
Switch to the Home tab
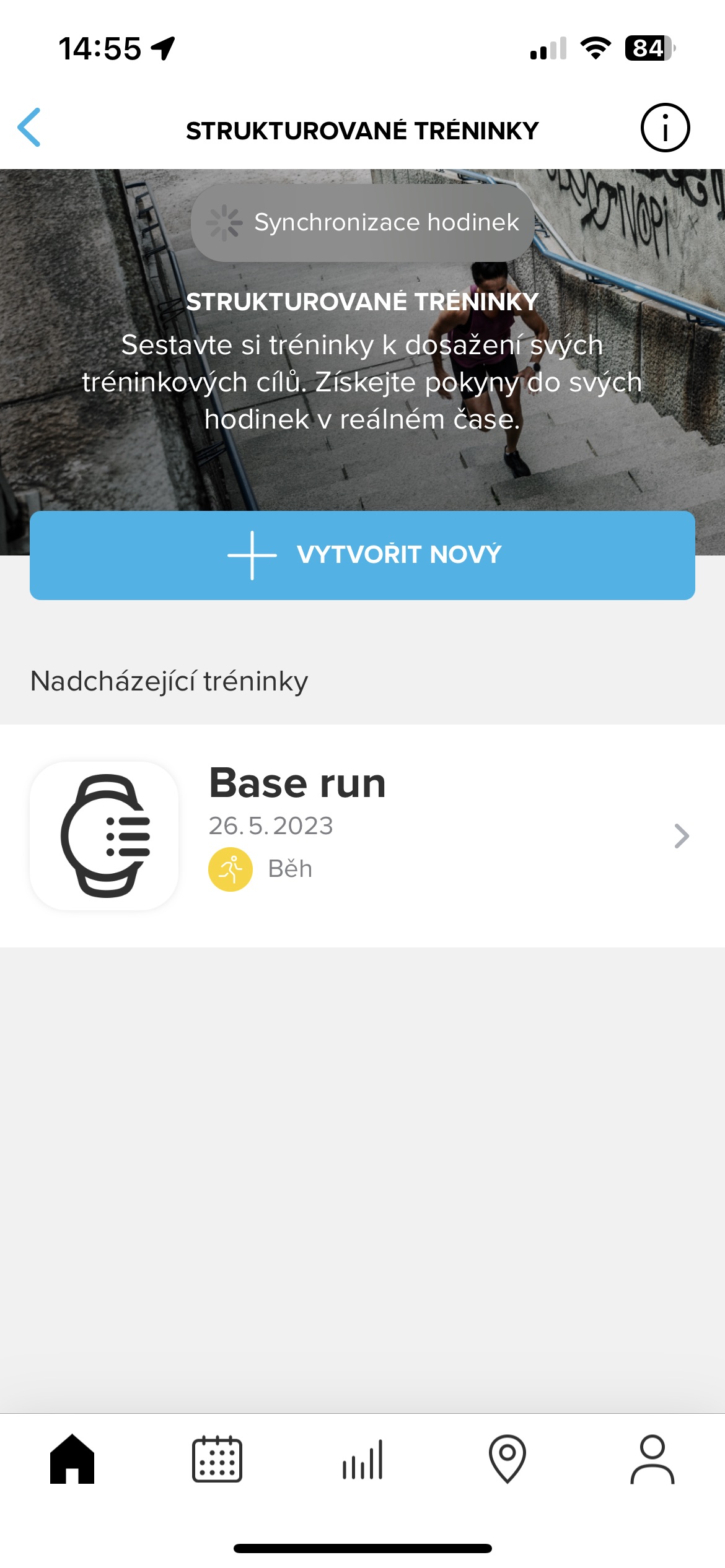pyautogui.click(x=72, y=1459)
